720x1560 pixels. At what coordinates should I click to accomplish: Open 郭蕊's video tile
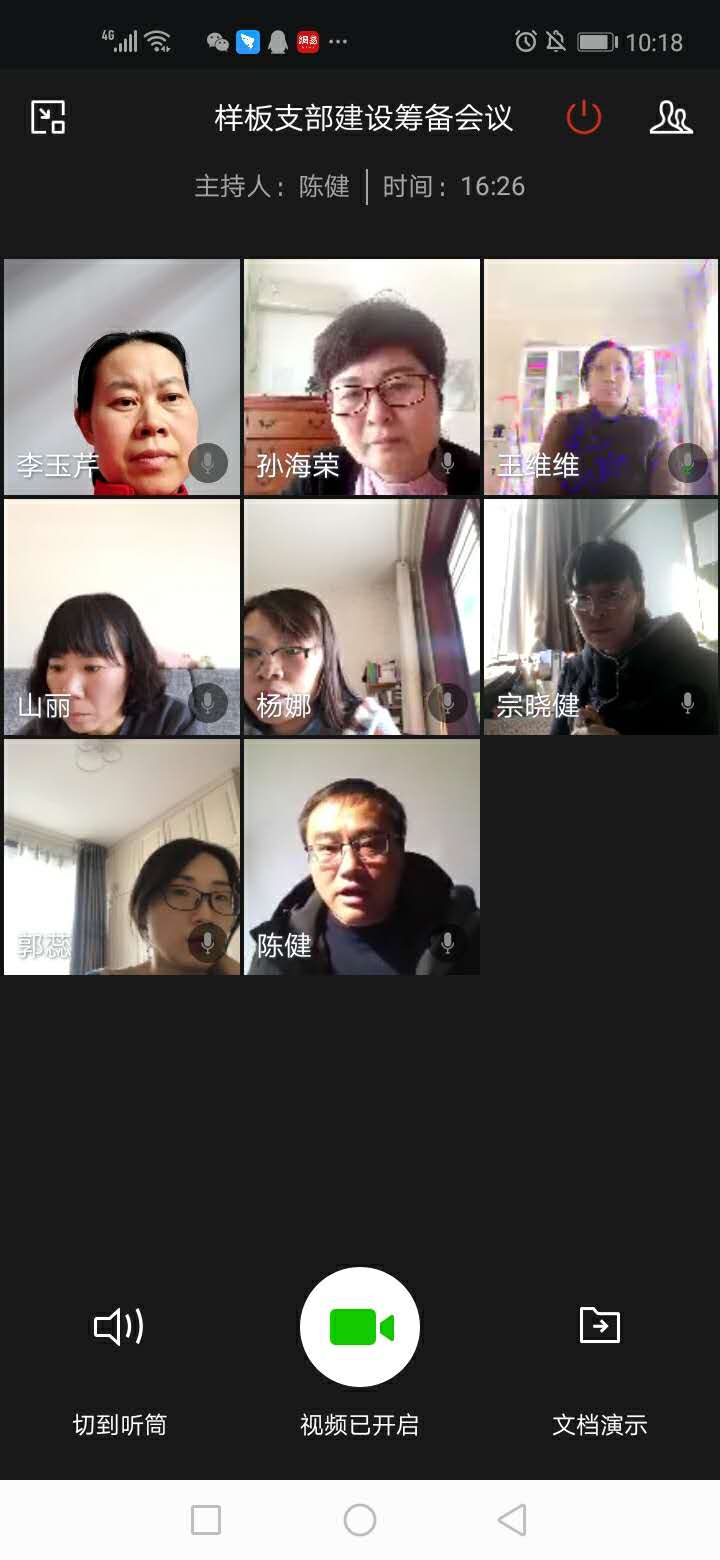click(122, 857)
